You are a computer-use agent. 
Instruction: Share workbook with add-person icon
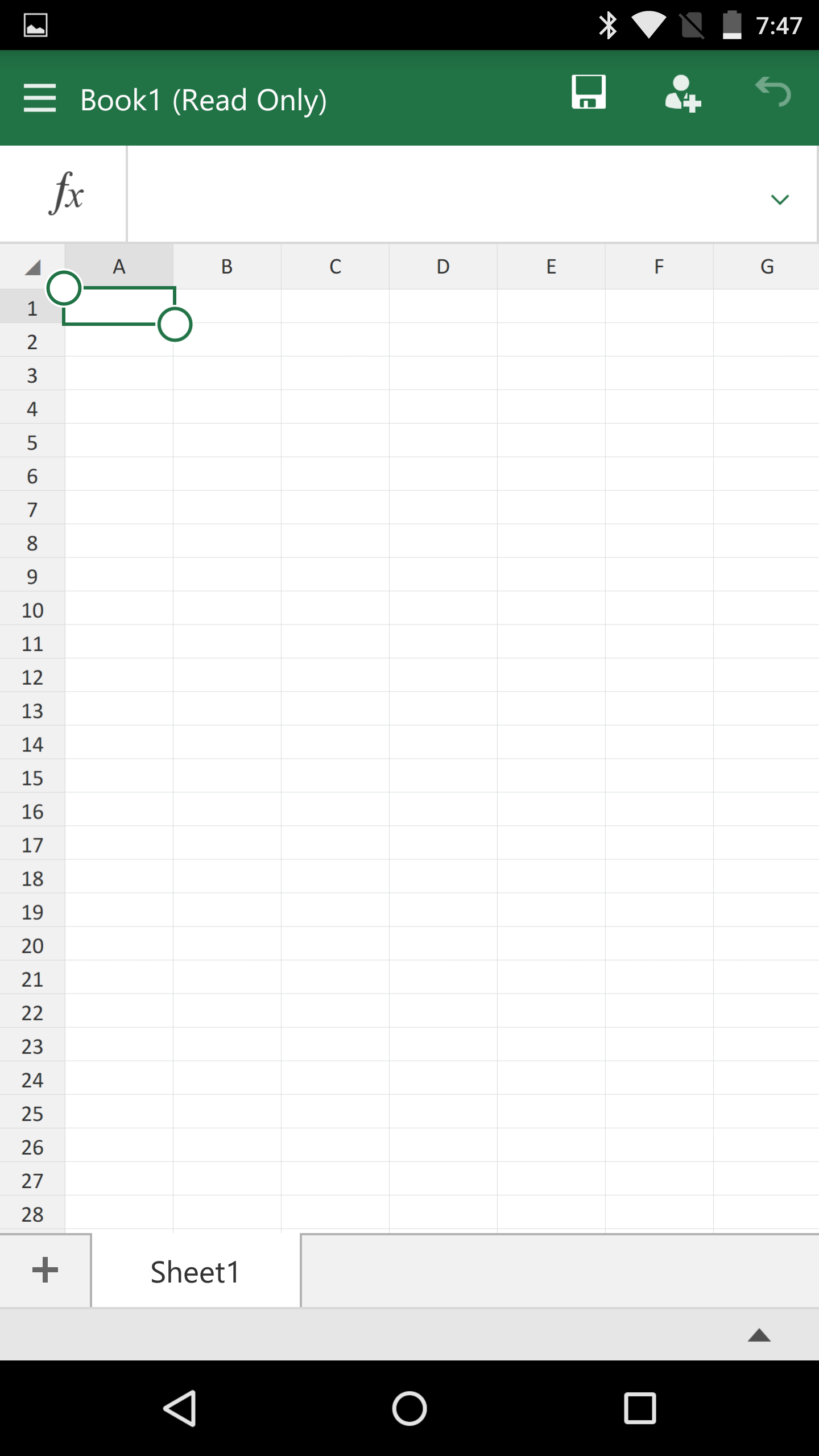point(682,94)
